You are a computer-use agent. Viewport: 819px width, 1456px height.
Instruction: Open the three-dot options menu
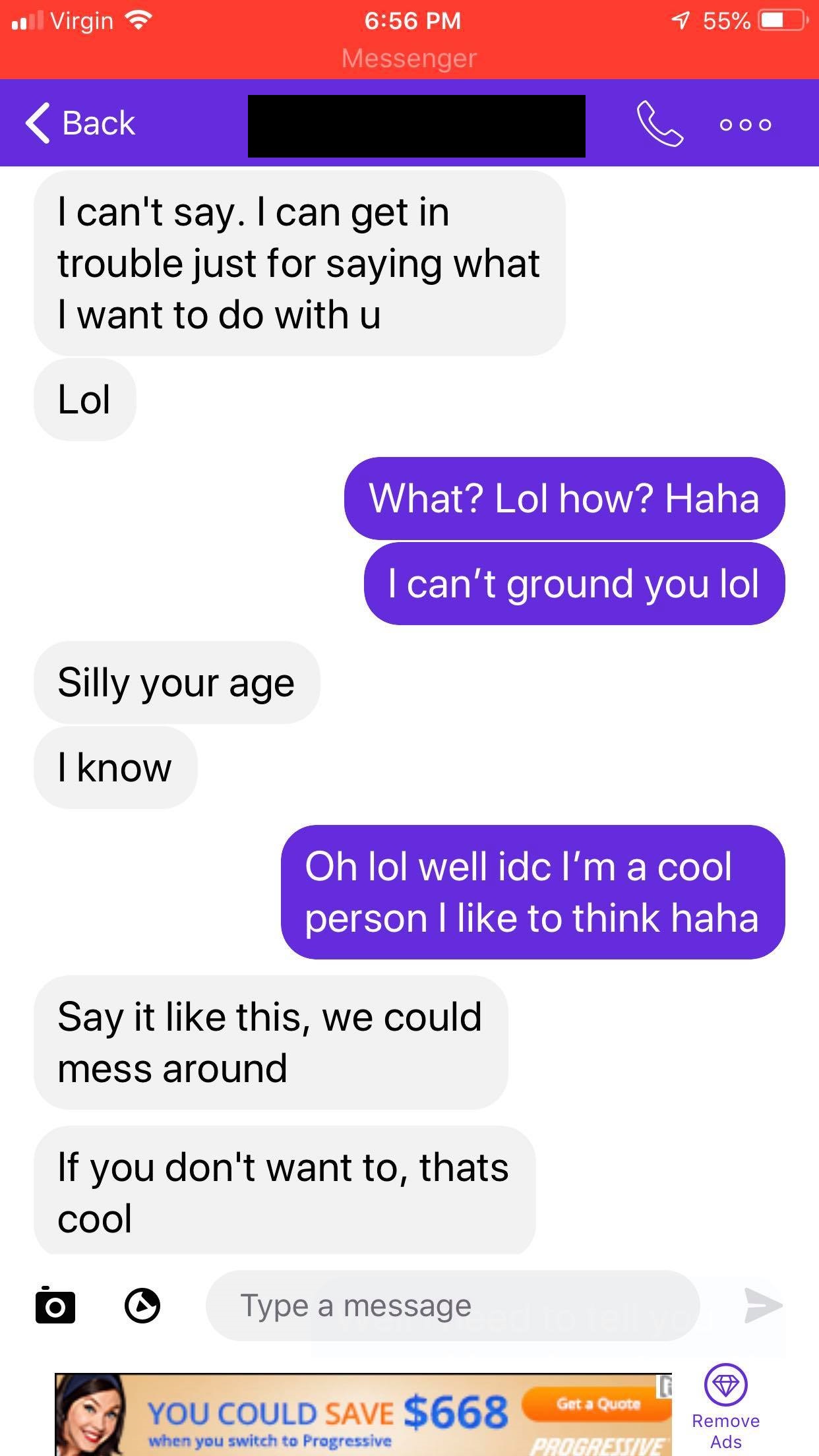click(746, 125)
